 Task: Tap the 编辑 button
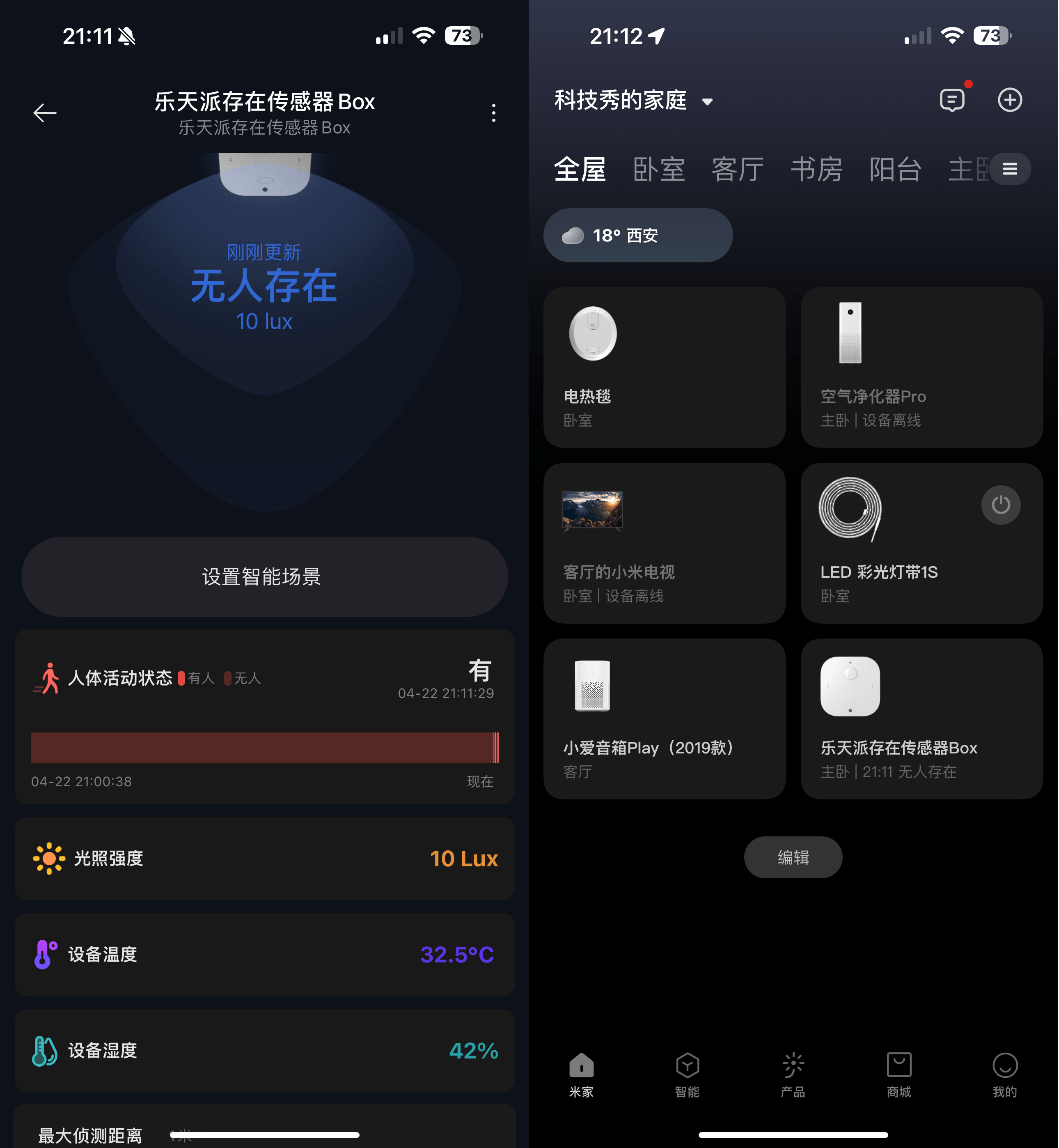click(793, 857)
